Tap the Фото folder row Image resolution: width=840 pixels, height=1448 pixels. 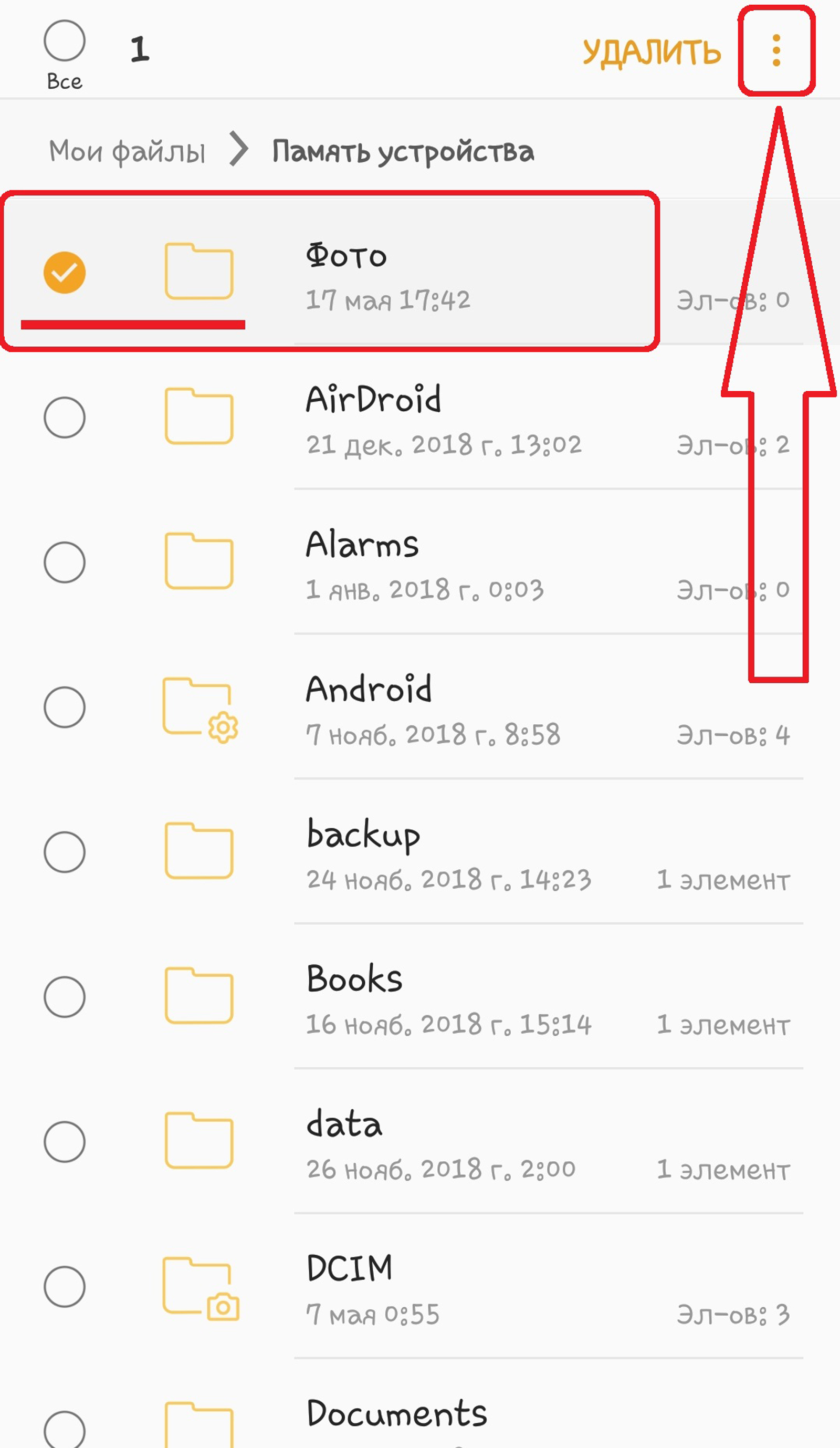point(420,273)
